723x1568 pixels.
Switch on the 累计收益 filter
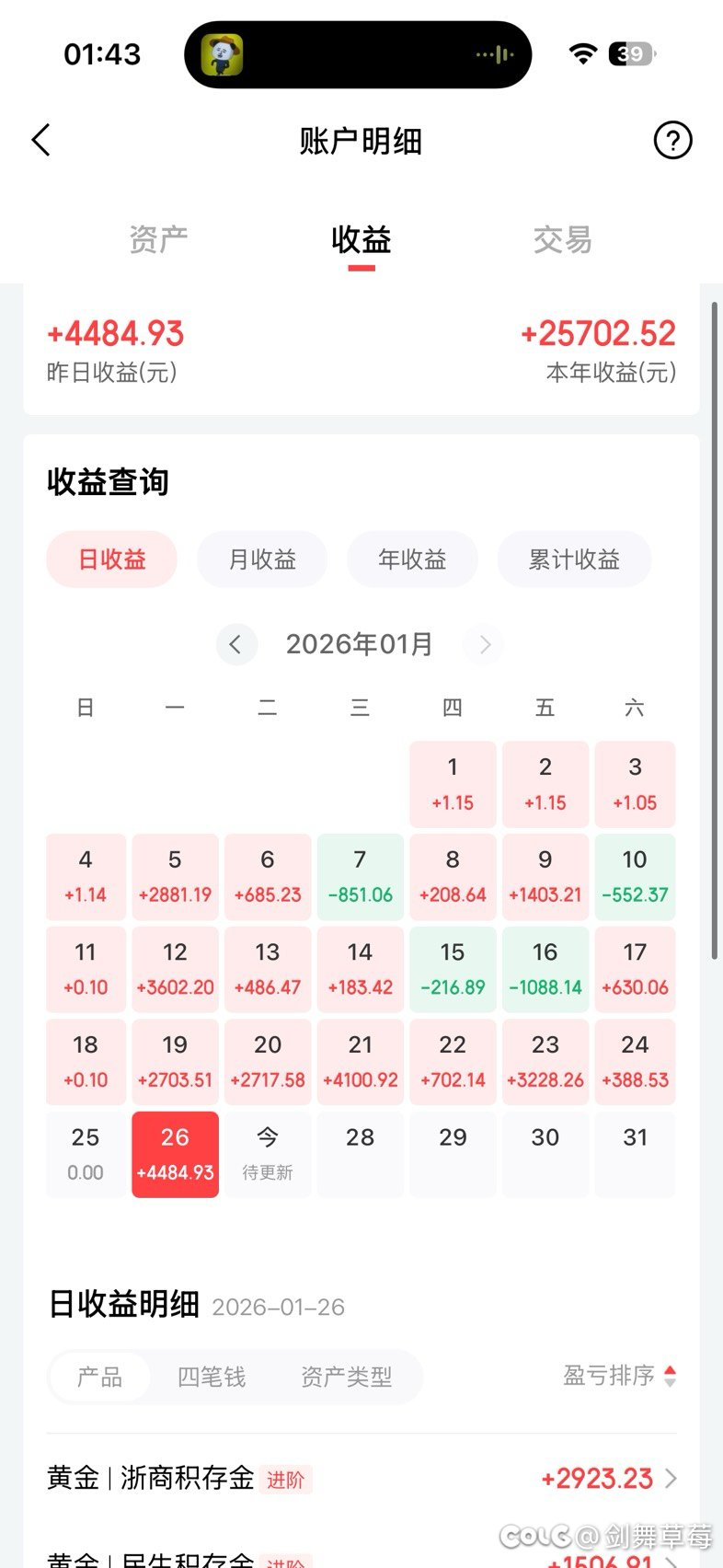coord(574,559)
